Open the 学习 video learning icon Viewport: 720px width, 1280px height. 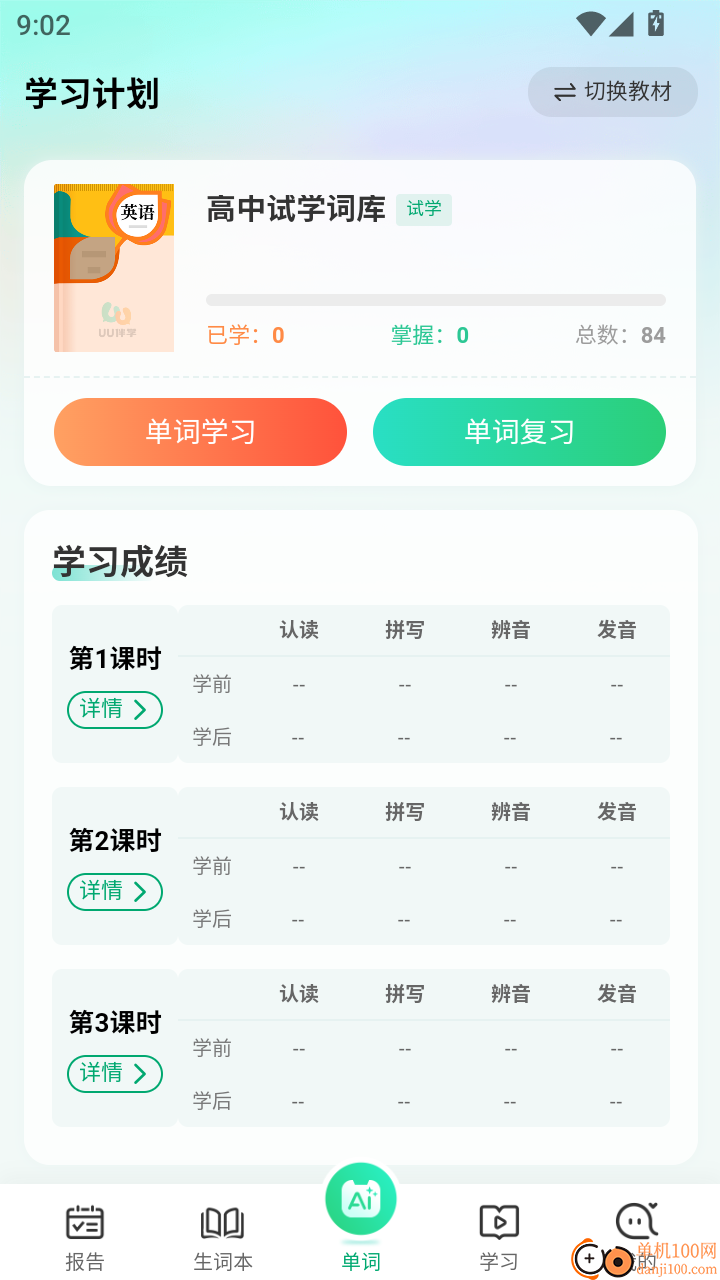498,1221
